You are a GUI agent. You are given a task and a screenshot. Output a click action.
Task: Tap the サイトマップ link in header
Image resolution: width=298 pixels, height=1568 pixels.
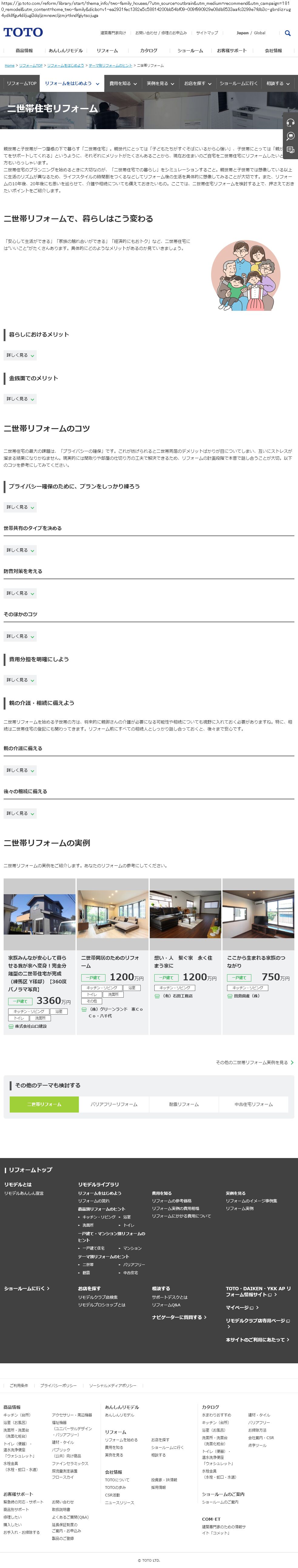(207, 33)
